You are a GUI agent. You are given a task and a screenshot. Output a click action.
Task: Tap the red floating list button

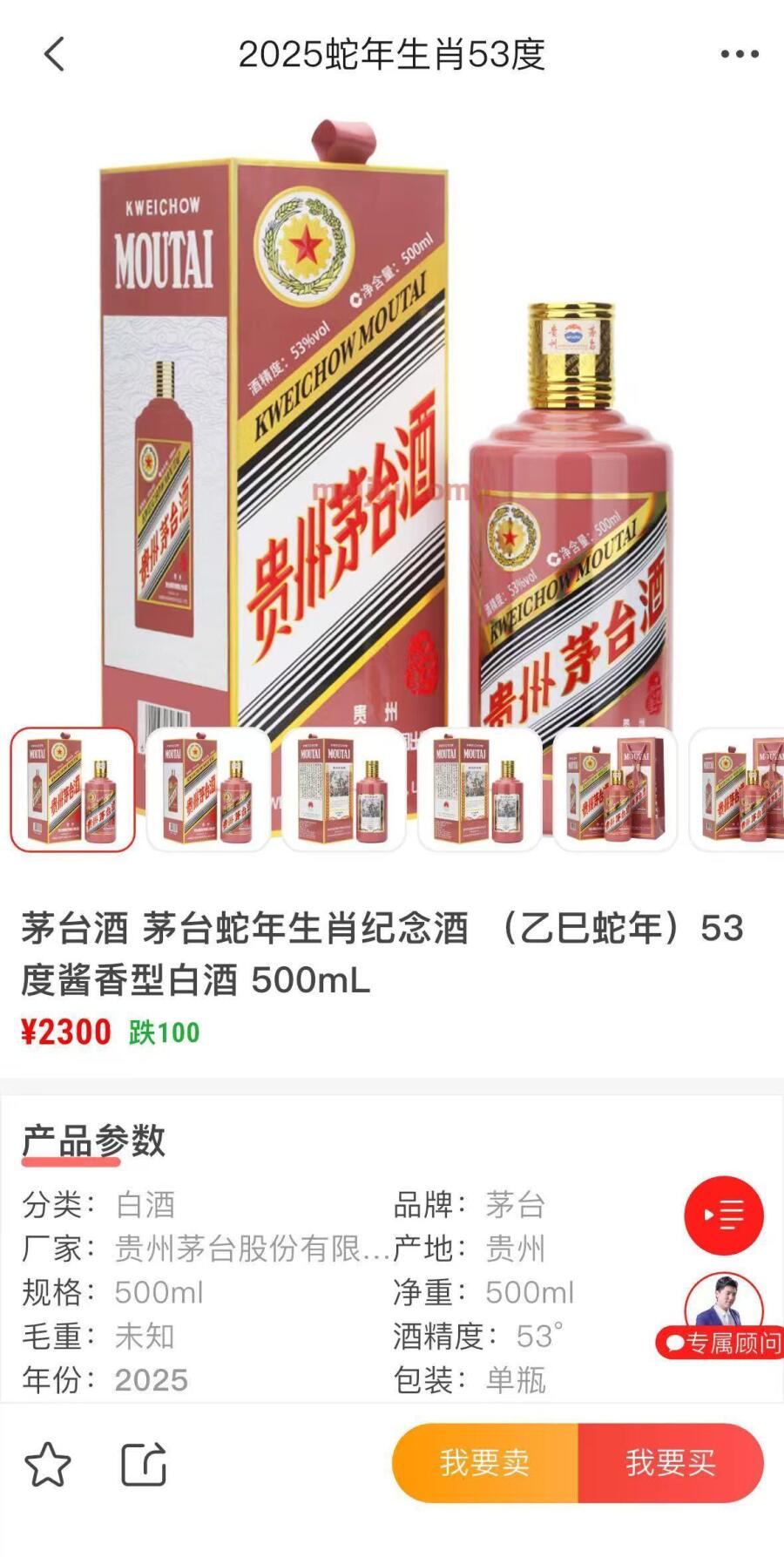pyautogui.click(x=723, y=1215)
